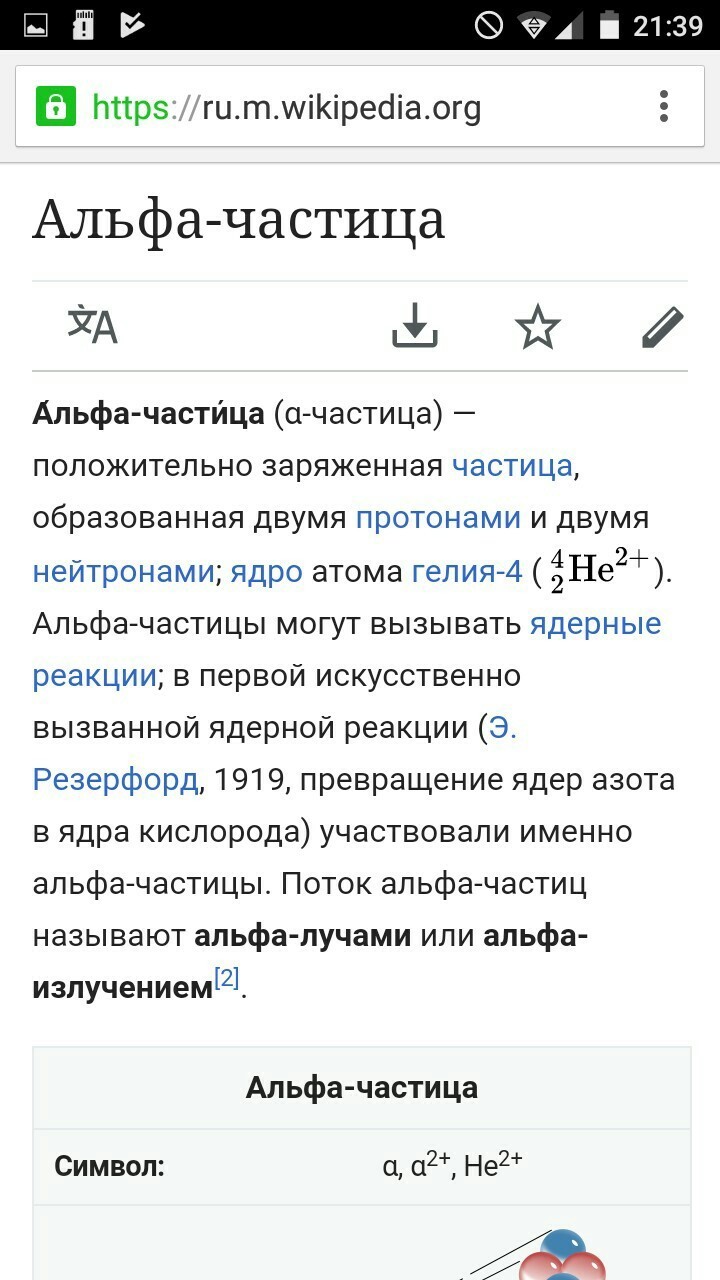Open the article language selector

click(93, 326)
